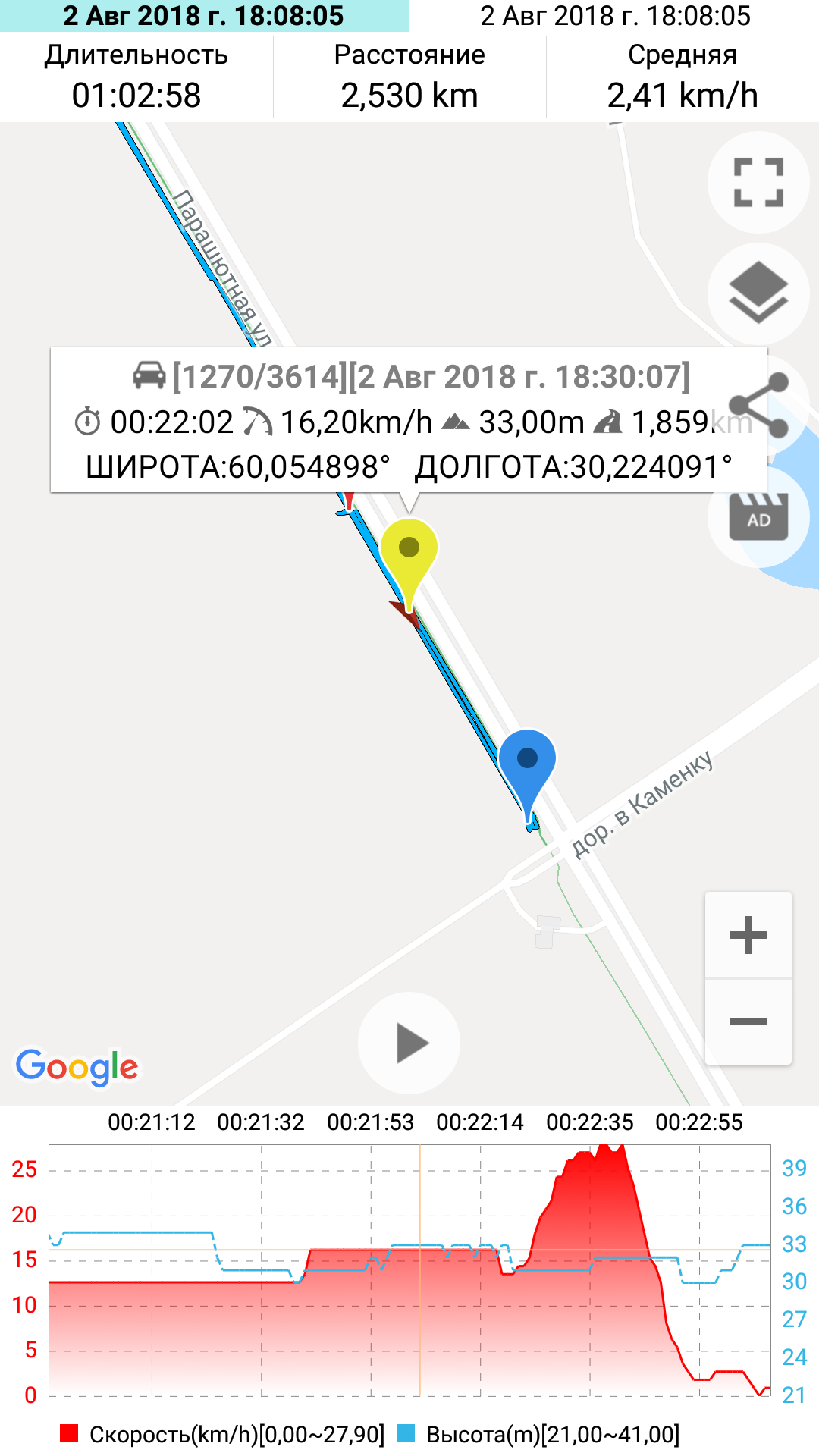Image resolution: width=819 pixels, height=1456 pixels.
Task: Open the map layers selector
Action: click(758, 293)
